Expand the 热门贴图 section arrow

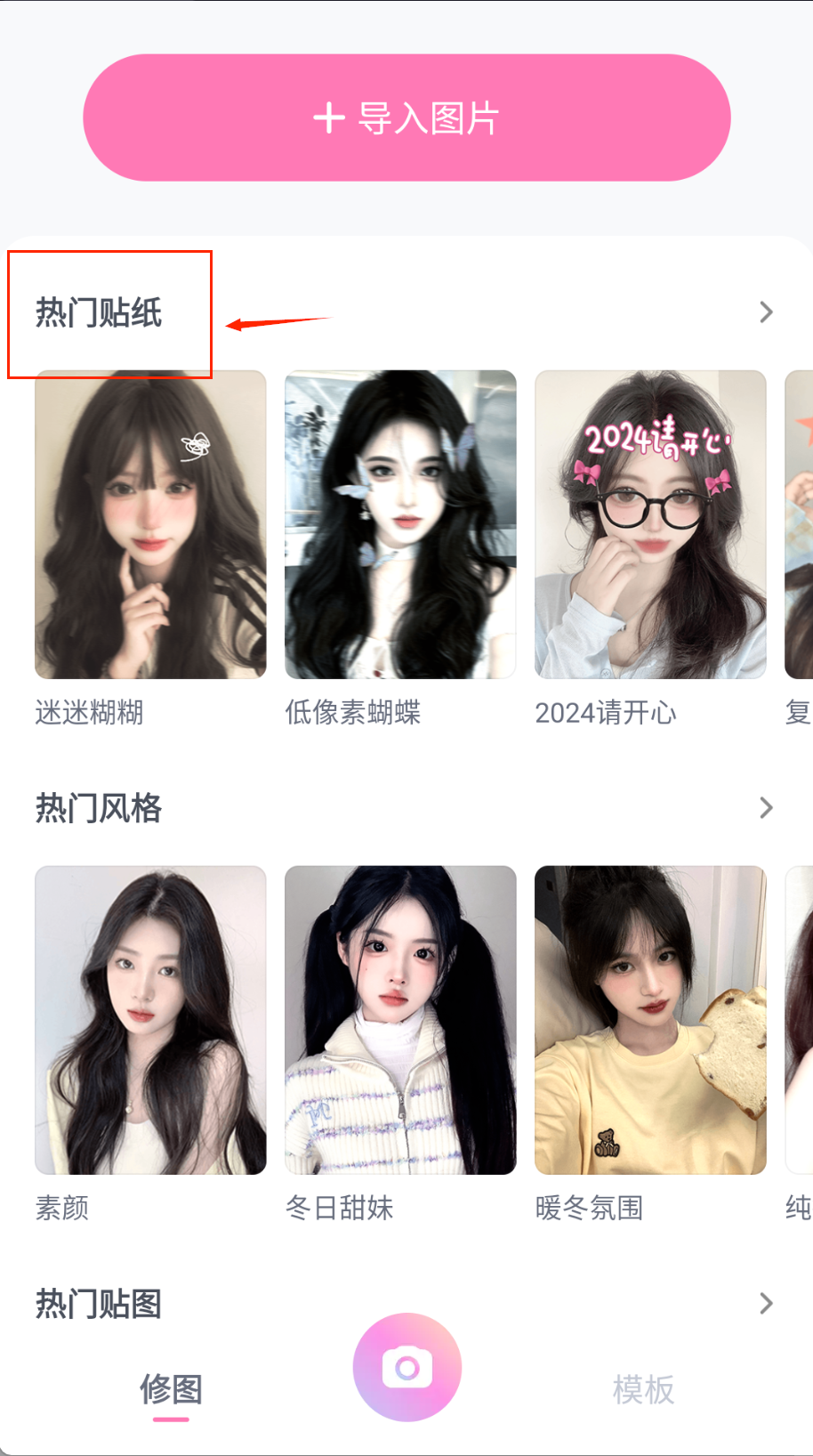click(766, 1304)
